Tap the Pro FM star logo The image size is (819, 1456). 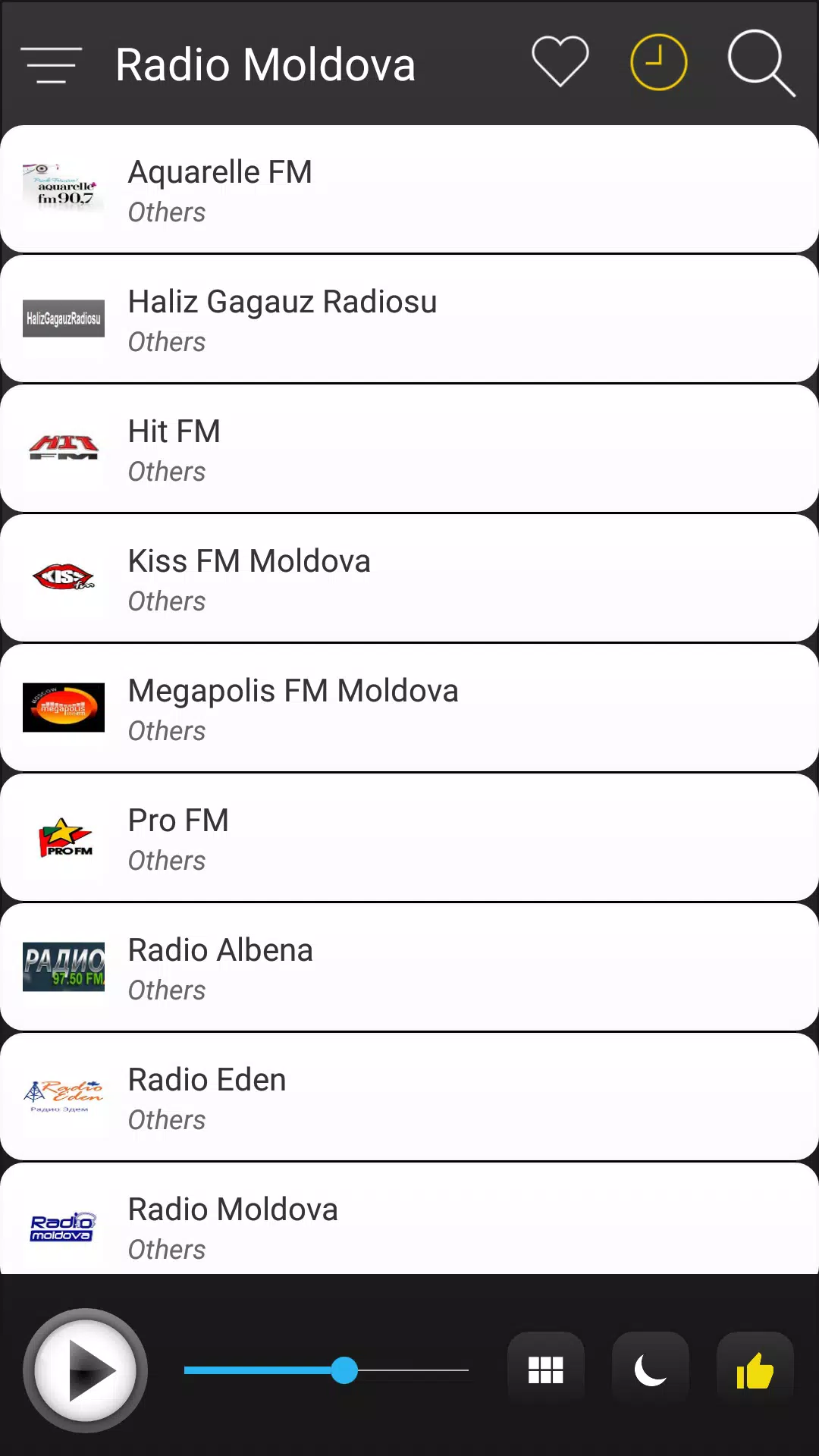pos(63,837)
